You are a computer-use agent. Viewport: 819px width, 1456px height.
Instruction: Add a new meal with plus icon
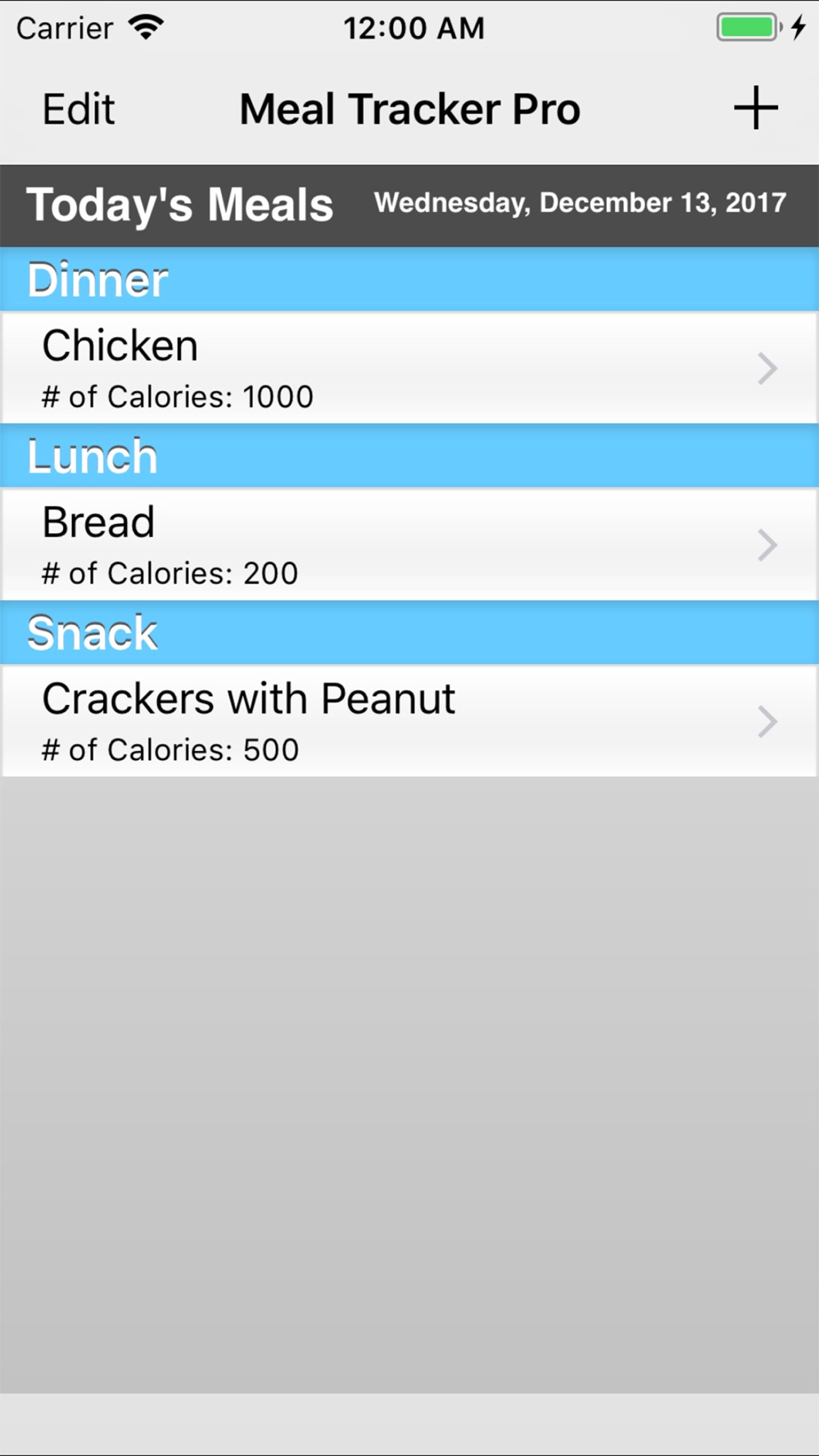click(x=755, y=108)
